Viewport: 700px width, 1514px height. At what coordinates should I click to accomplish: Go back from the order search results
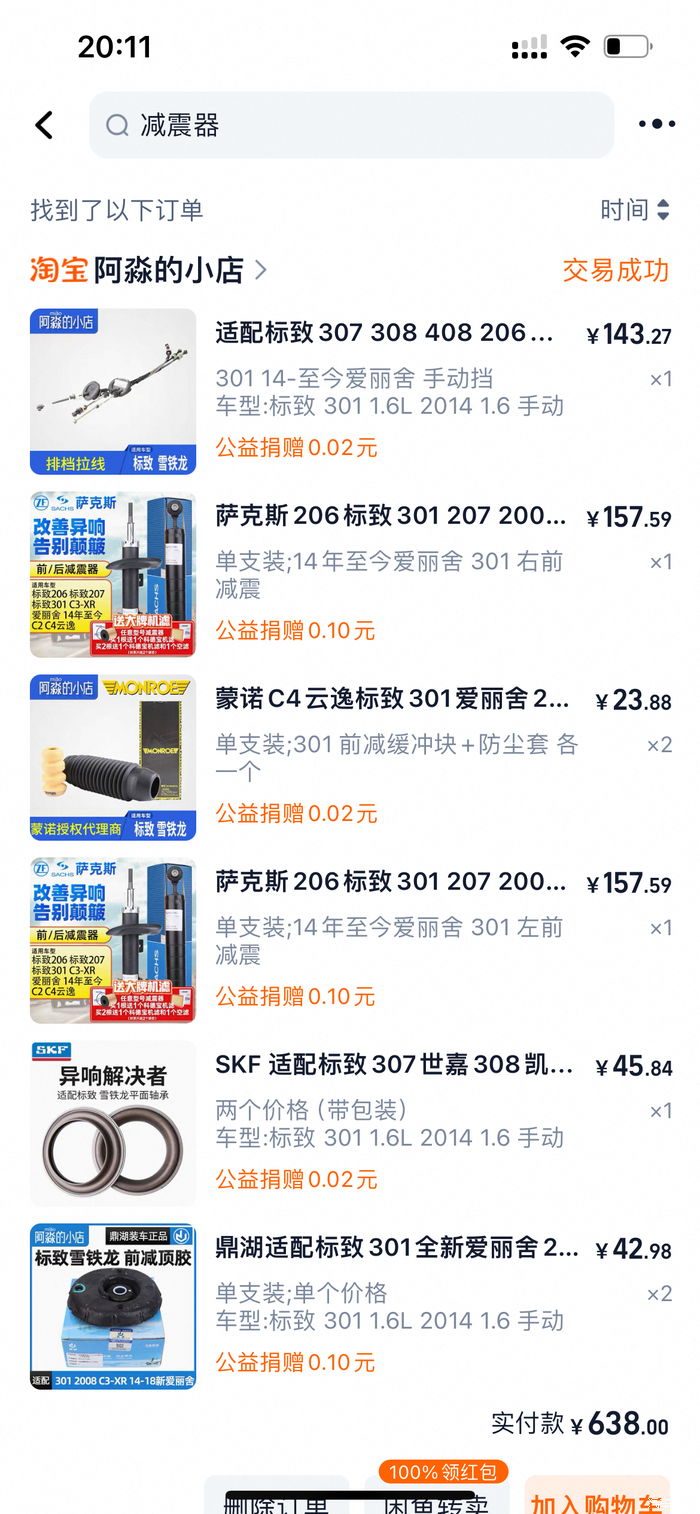coord(44,125)
